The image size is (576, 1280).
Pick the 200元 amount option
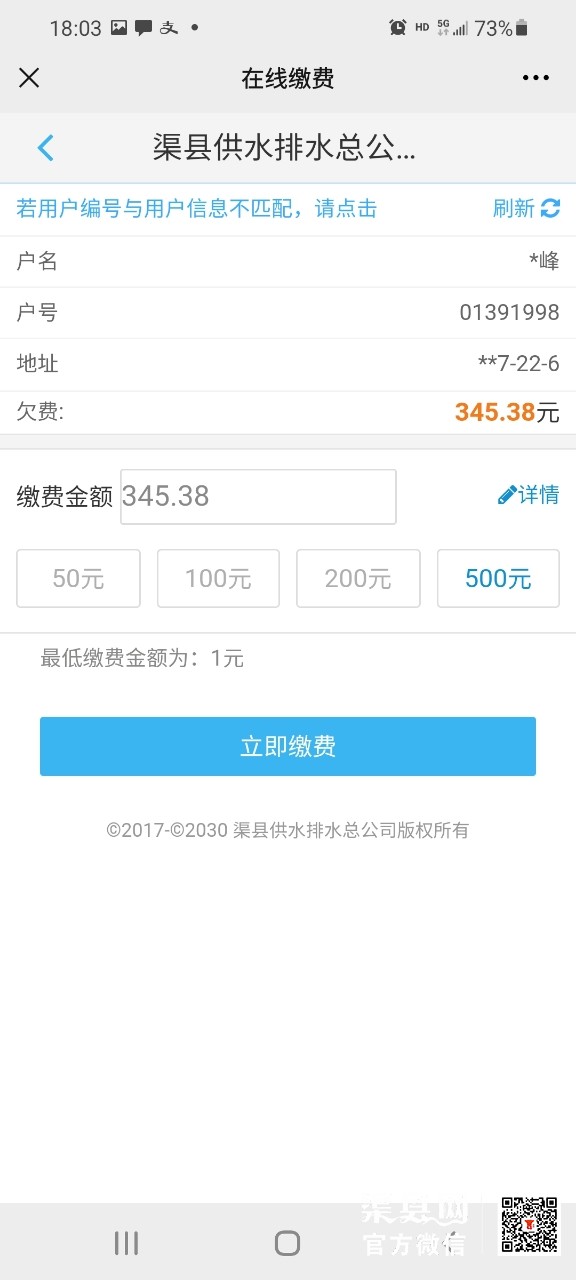358,578
